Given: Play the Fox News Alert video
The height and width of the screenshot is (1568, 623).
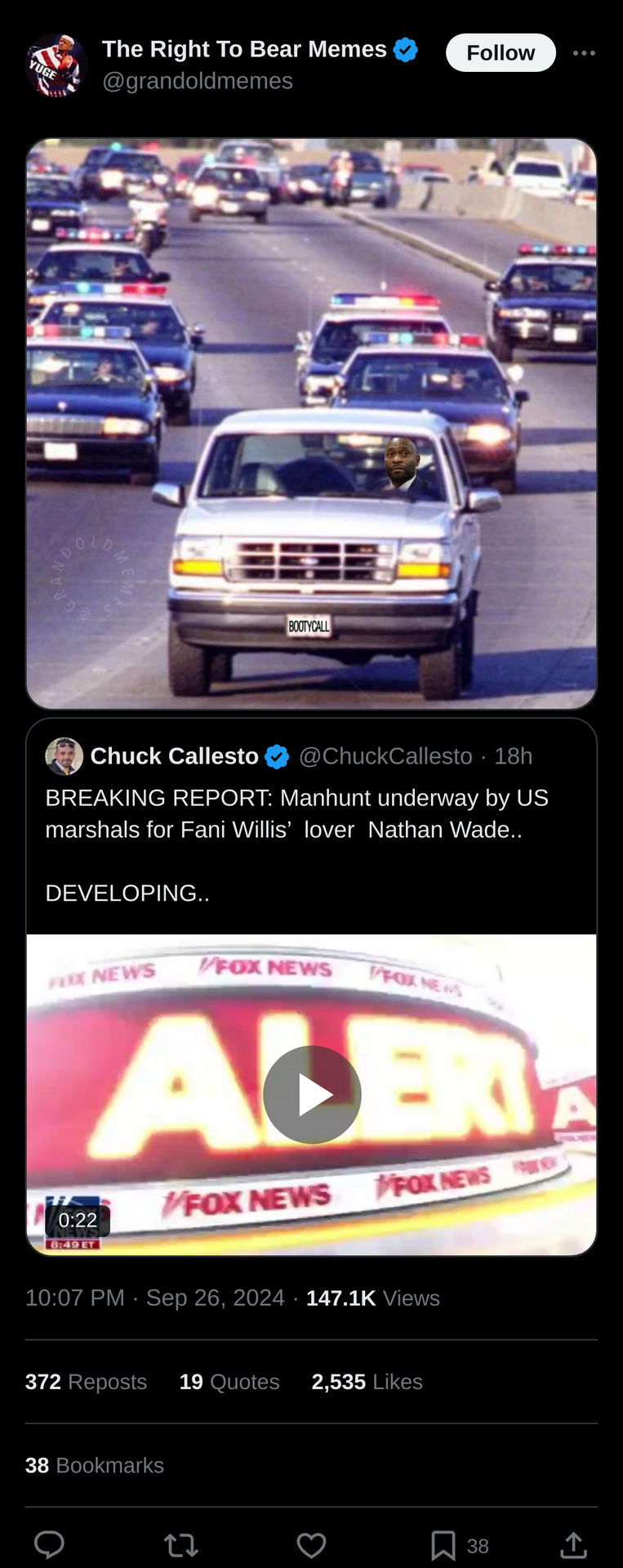Looking at the screenshot, I should pyautogui.click(x=312, y=1094).
